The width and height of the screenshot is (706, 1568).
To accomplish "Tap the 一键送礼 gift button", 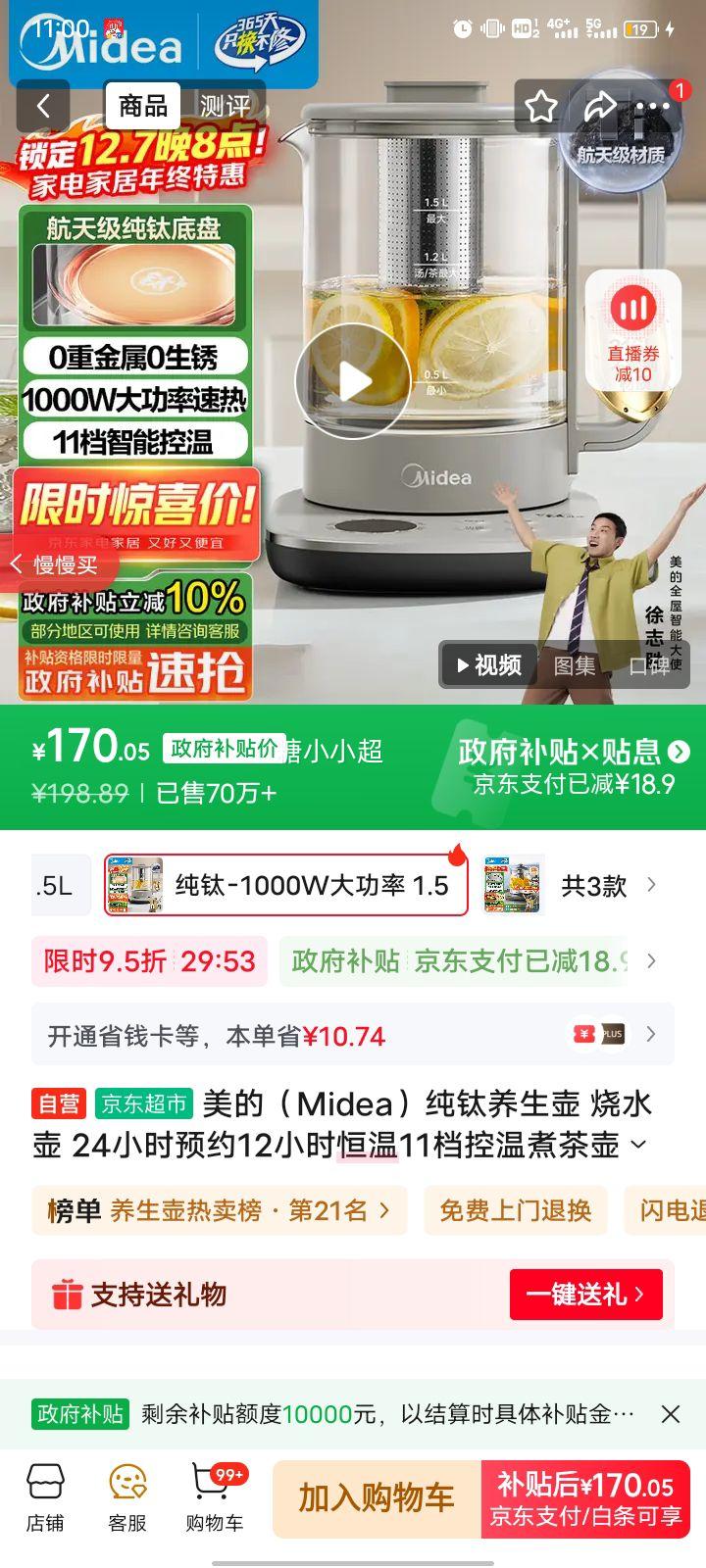I will pos(586,1294).
